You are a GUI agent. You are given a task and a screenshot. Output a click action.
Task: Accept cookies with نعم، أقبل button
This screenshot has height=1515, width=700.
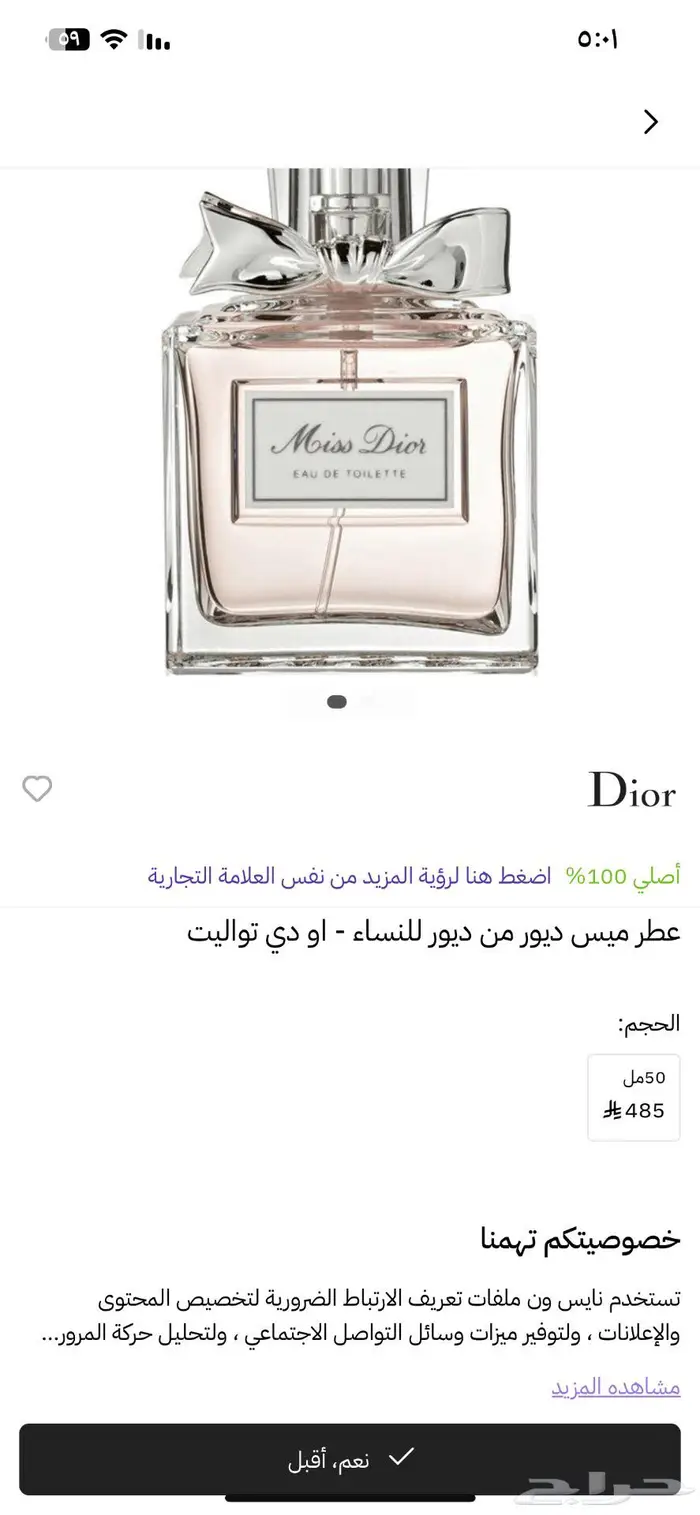(350, 1459)
